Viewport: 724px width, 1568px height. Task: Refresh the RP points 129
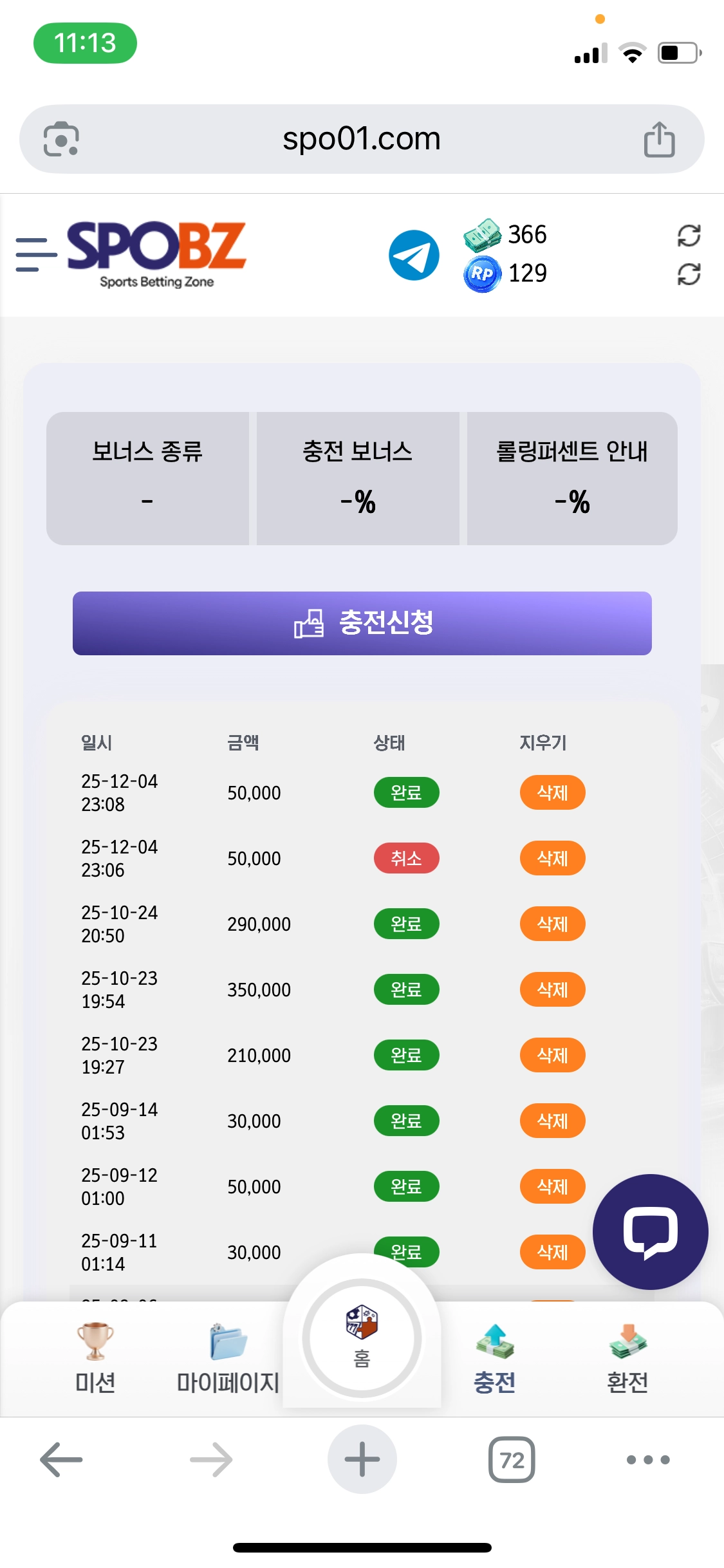689,274
